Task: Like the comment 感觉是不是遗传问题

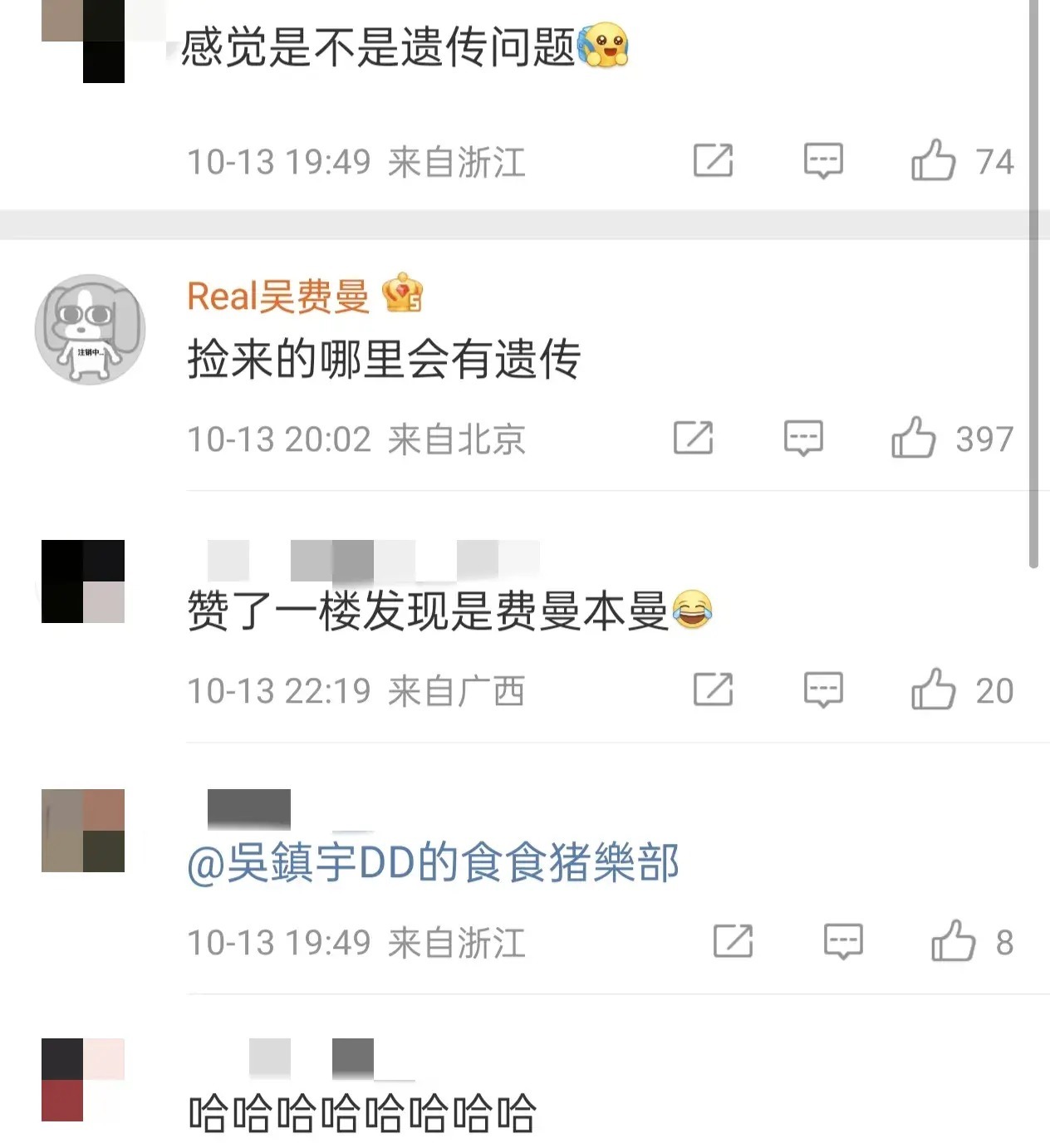Action: coord(933,160)
